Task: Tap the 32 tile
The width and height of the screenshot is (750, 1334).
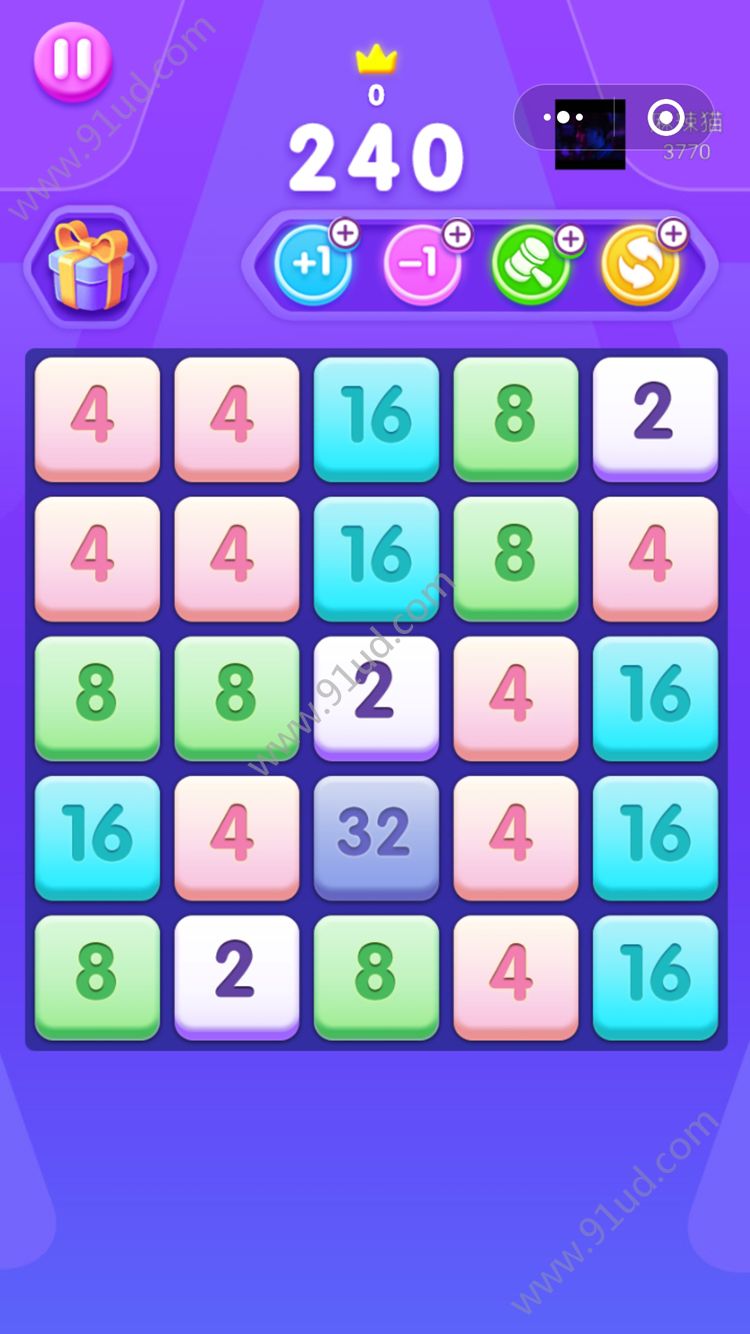Action: coord(376,836)
